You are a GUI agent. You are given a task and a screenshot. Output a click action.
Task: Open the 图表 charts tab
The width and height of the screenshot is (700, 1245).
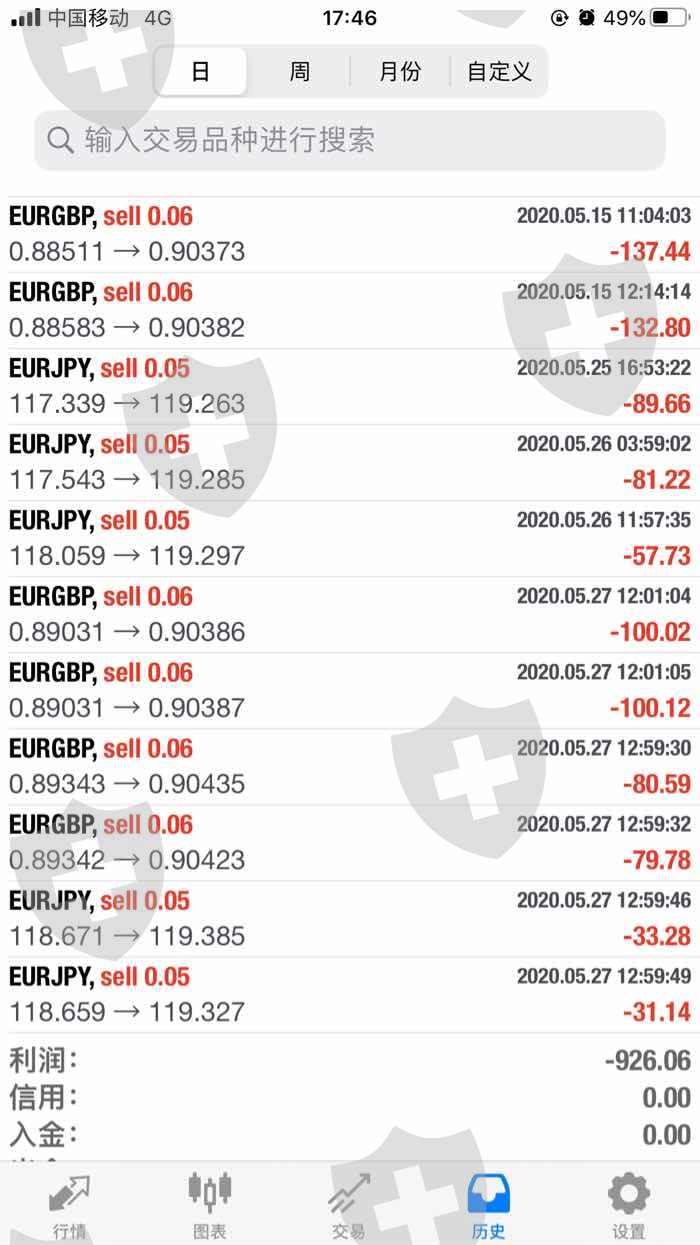210,1205
